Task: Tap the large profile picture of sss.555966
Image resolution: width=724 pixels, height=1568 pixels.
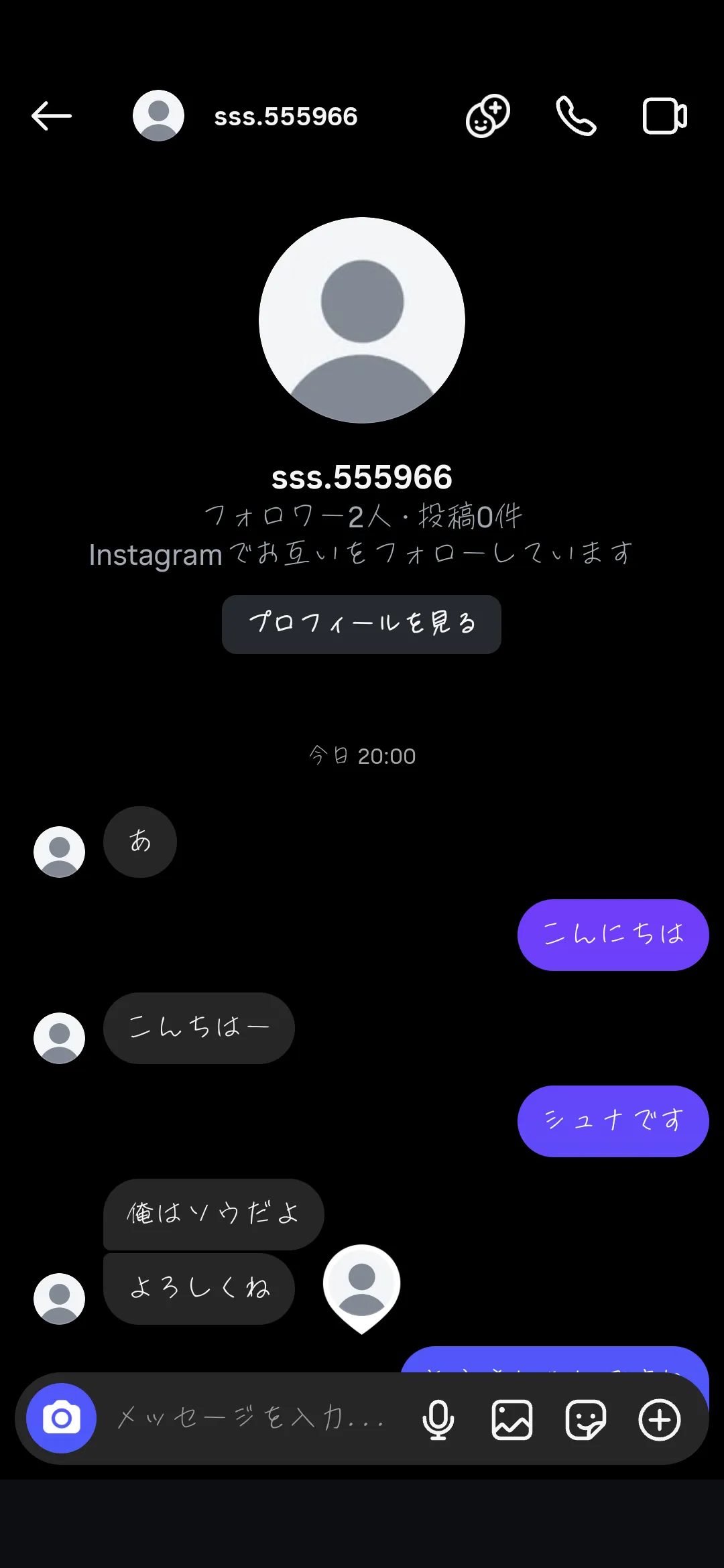Action: point(362,320)
